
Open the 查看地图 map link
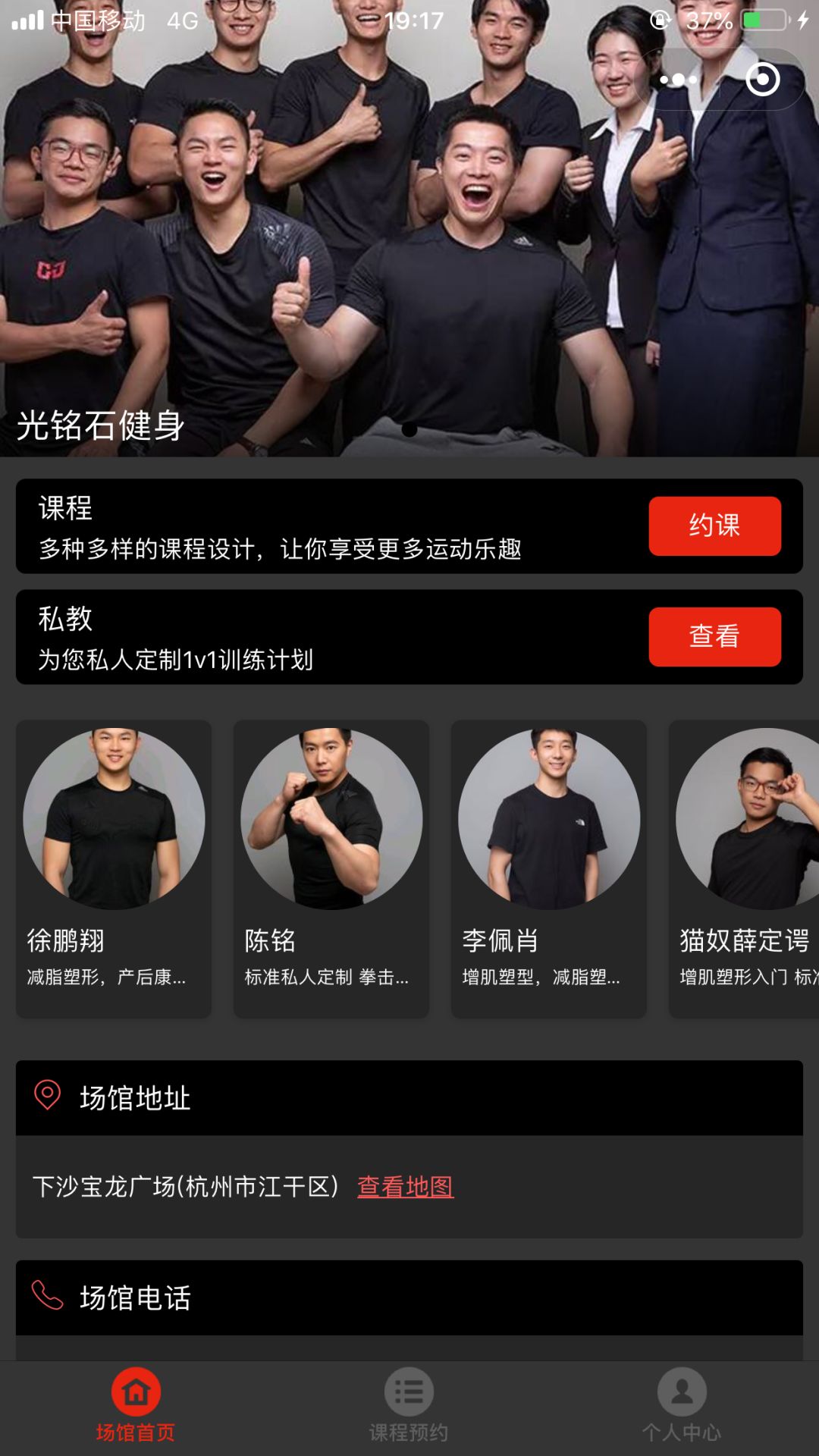pos(405,1186)
